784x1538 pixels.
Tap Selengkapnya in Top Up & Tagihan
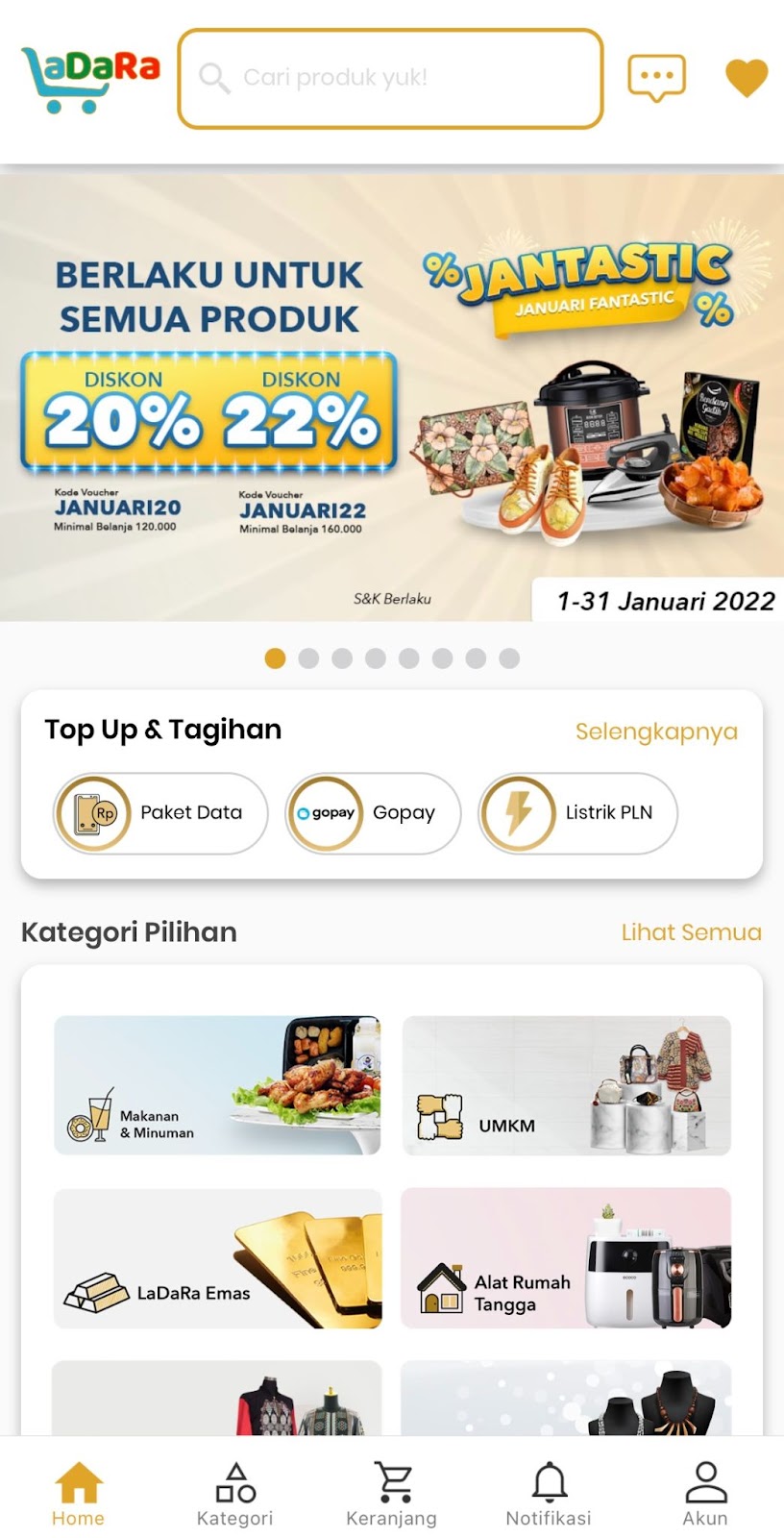[x=656, y=732]
